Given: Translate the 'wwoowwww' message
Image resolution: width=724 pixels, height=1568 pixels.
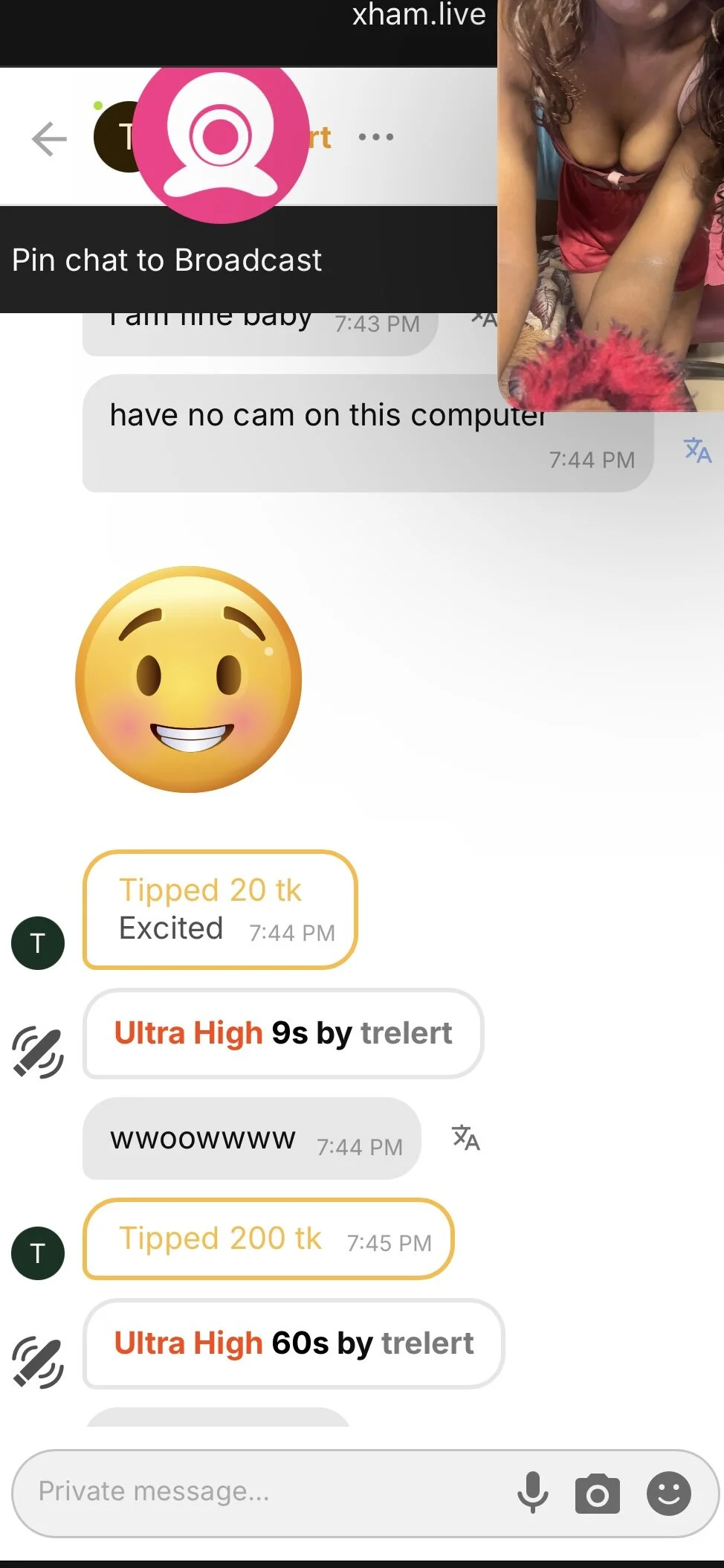Looking at the screenshot, I should pos(466,1137).
